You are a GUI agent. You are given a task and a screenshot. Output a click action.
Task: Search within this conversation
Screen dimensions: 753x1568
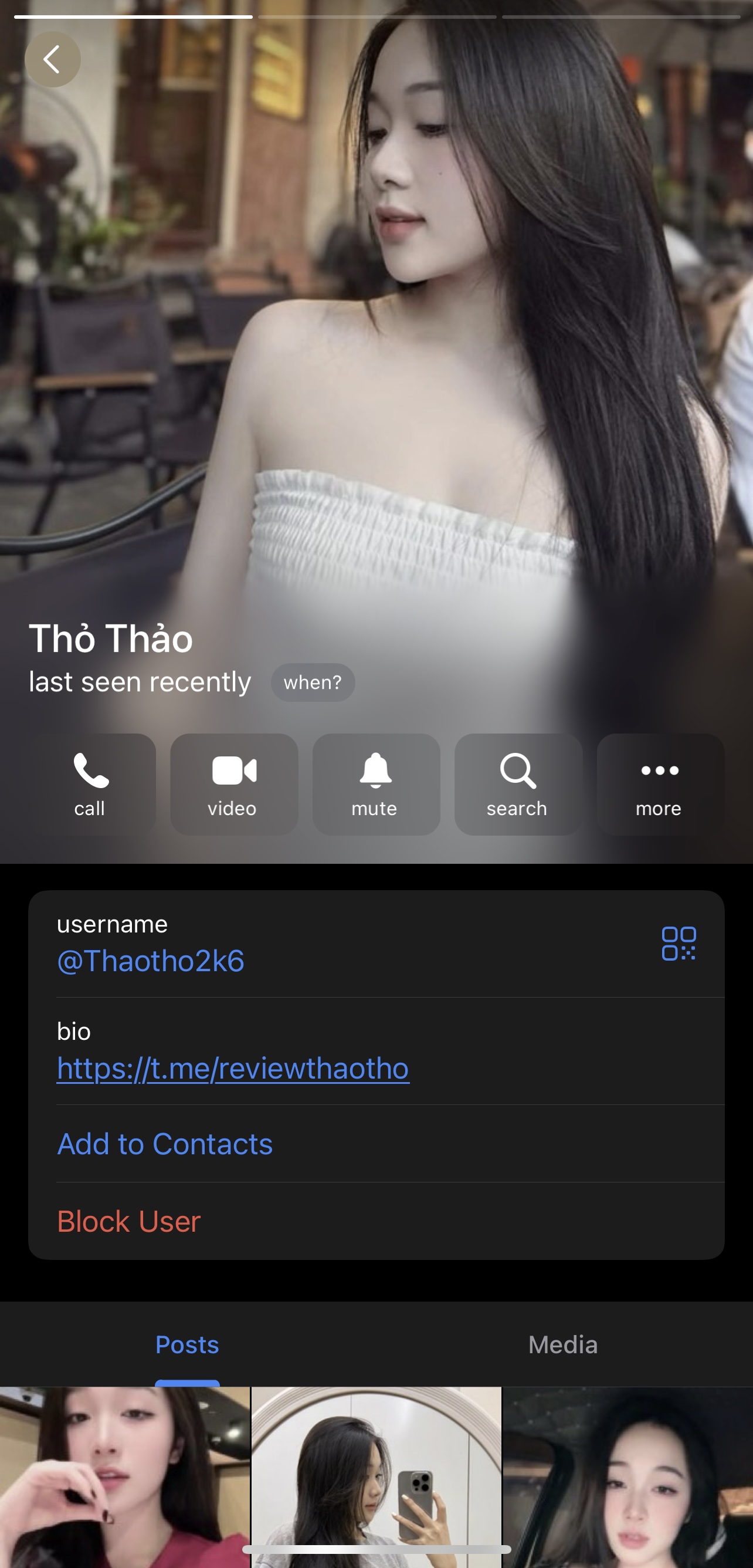[518, 783]
